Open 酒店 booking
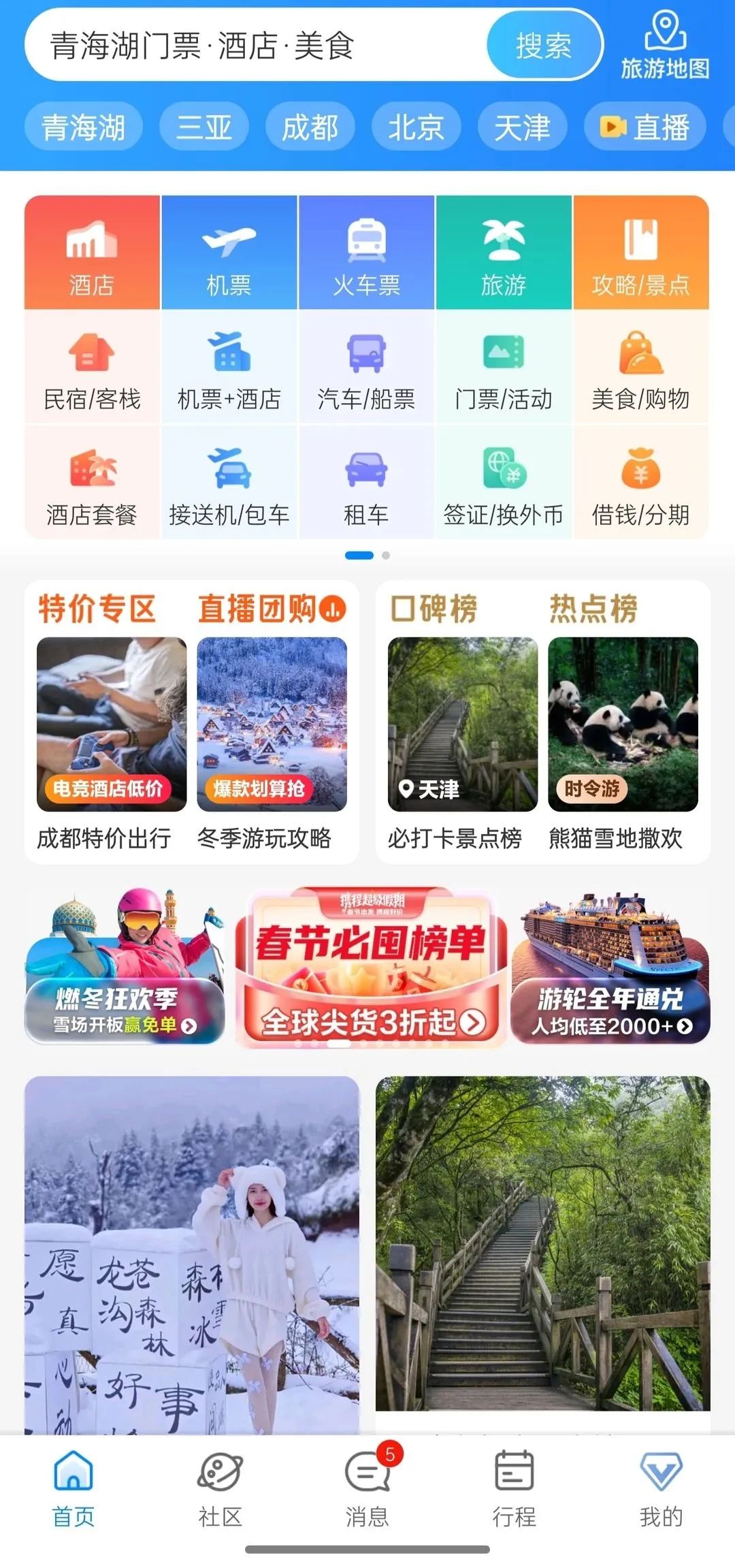 92,253
